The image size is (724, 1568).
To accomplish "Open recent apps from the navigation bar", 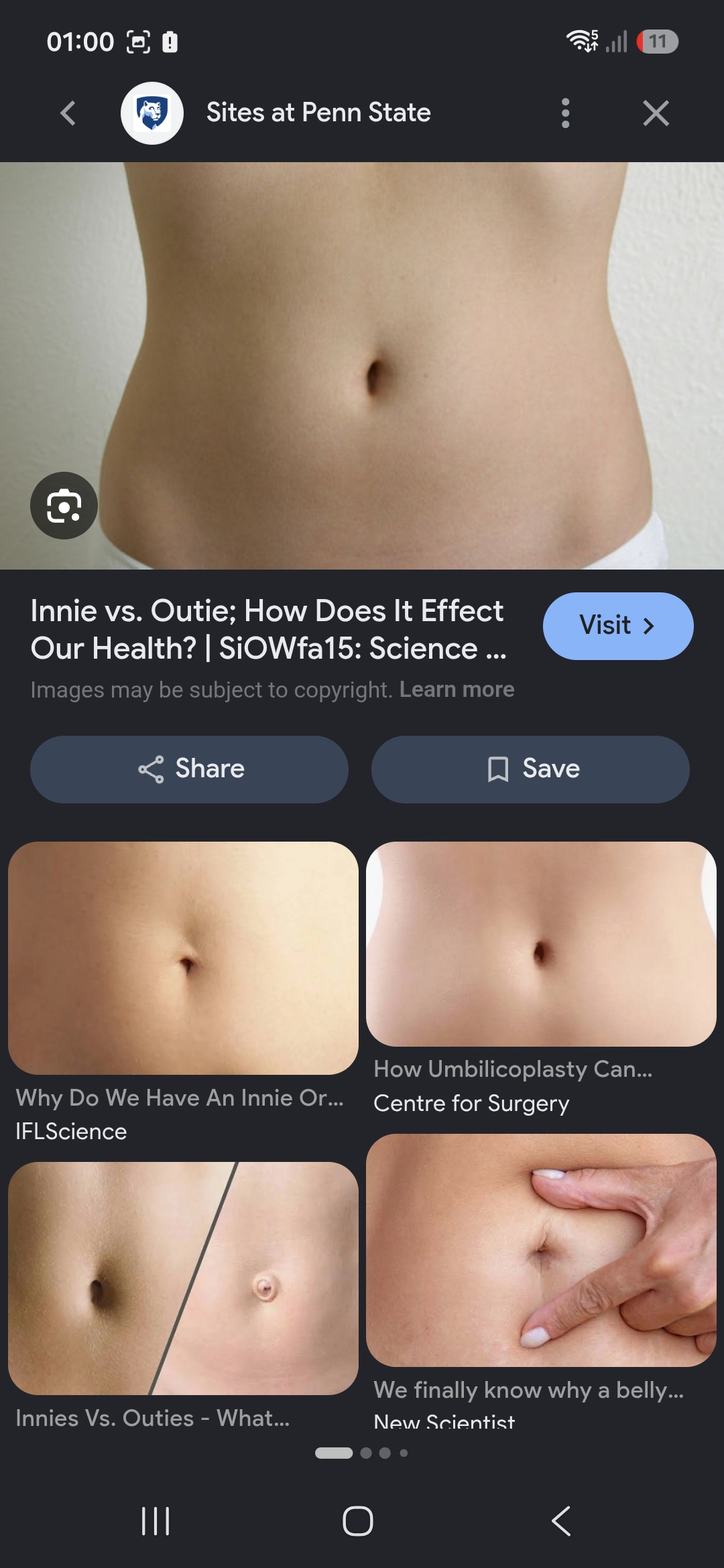I will pos(156,1520).
